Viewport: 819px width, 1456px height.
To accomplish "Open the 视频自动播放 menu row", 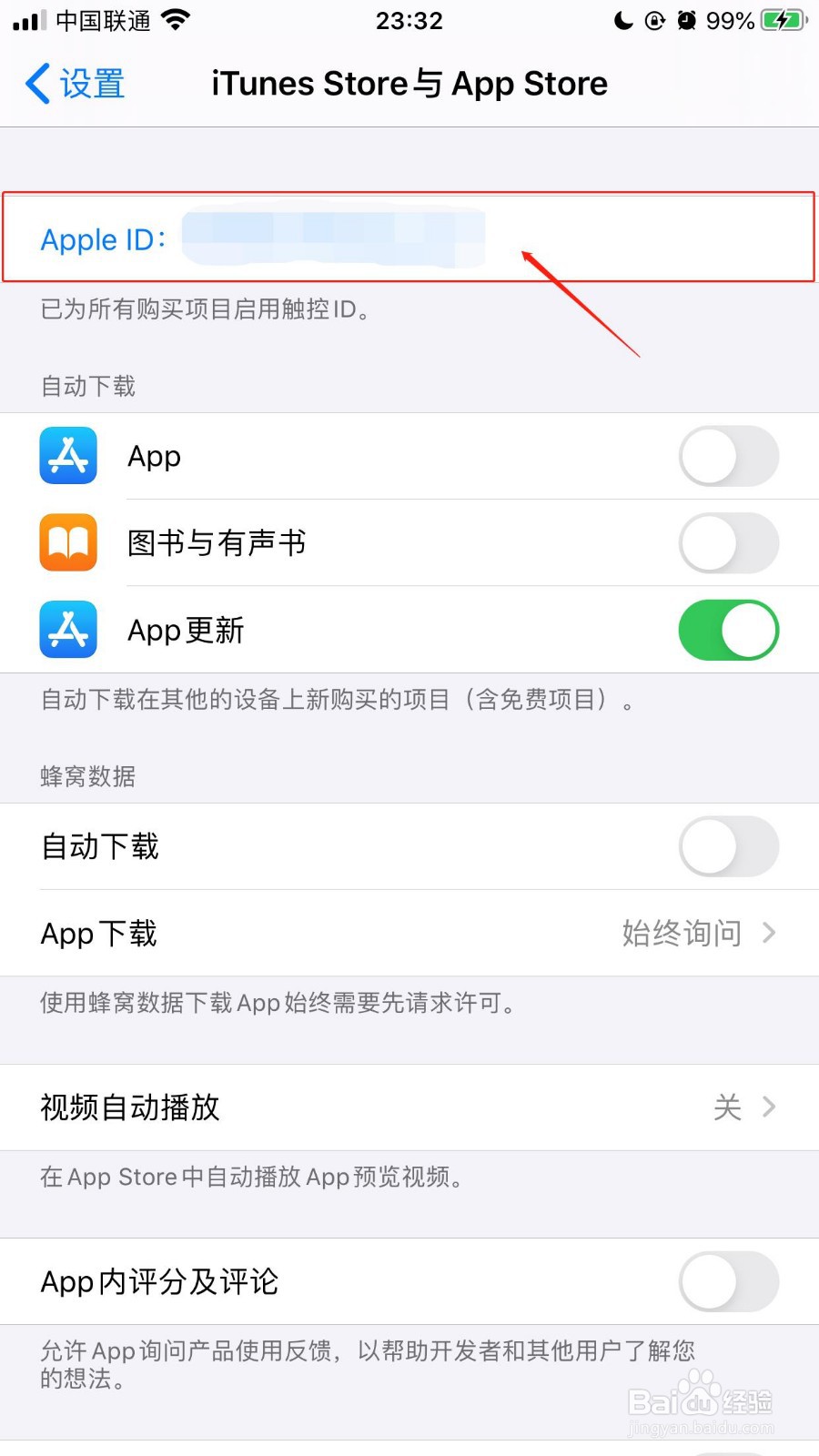I will [x=409, y=1107].
